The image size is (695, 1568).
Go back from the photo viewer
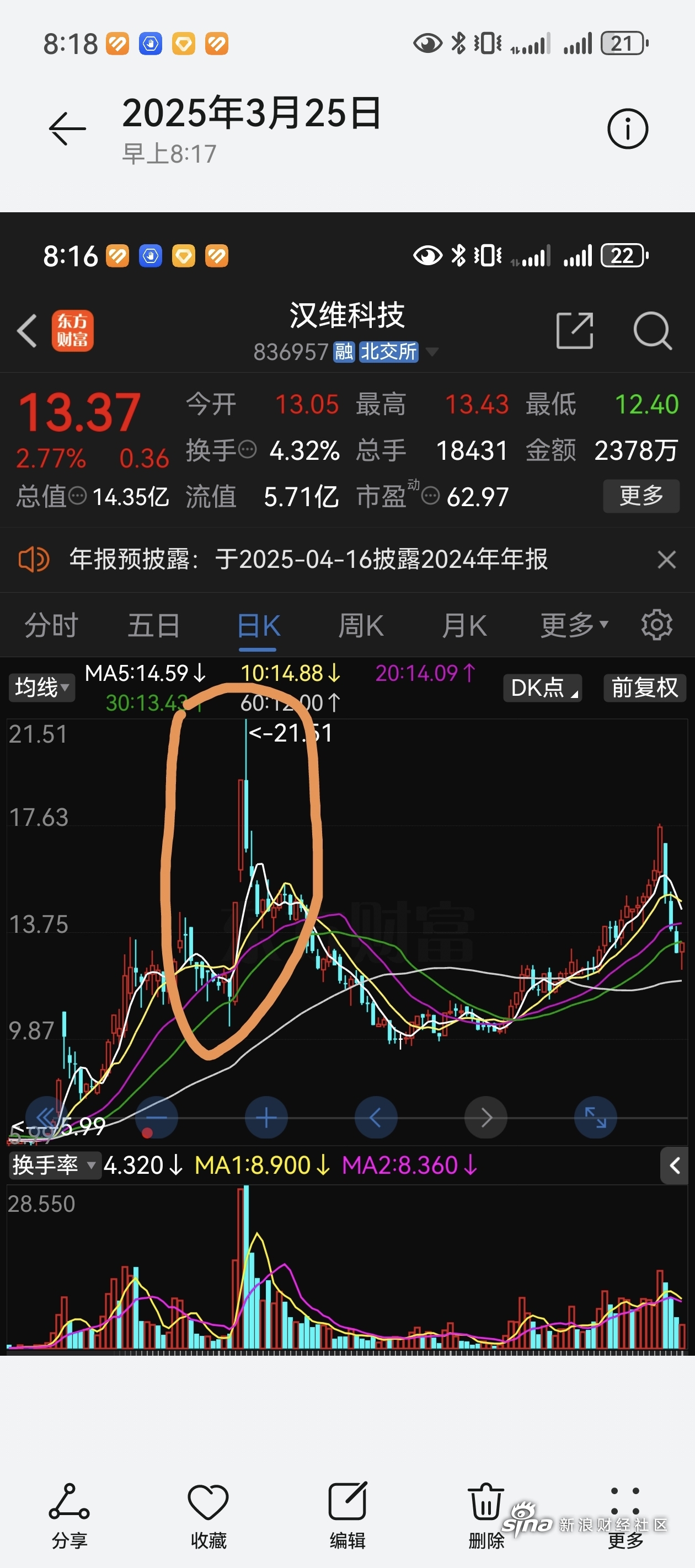[68, 128]
